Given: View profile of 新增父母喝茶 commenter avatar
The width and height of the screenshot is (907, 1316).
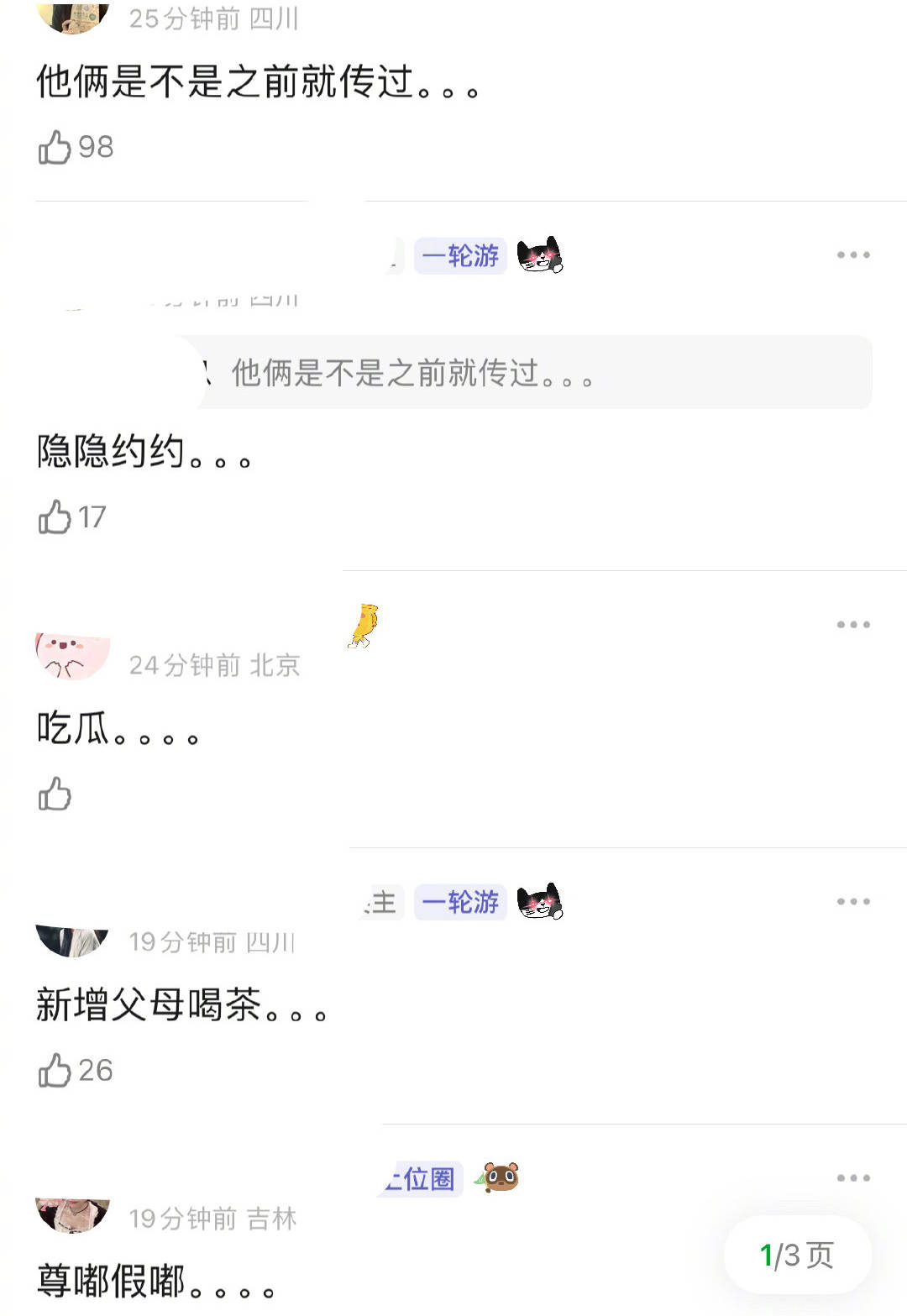Looking at the screenshot, I should [x=73, y=940].
